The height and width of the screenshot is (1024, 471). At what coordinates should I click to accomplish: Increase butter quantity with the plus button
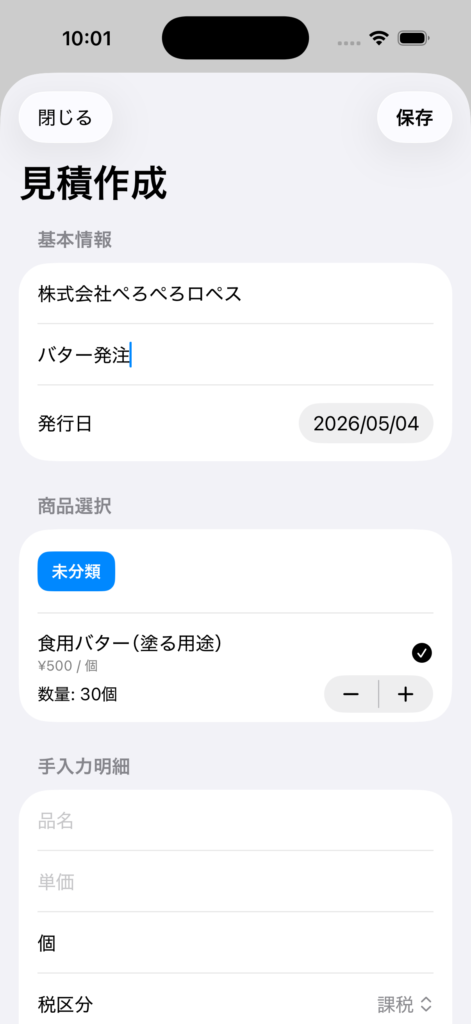(406, 694)
